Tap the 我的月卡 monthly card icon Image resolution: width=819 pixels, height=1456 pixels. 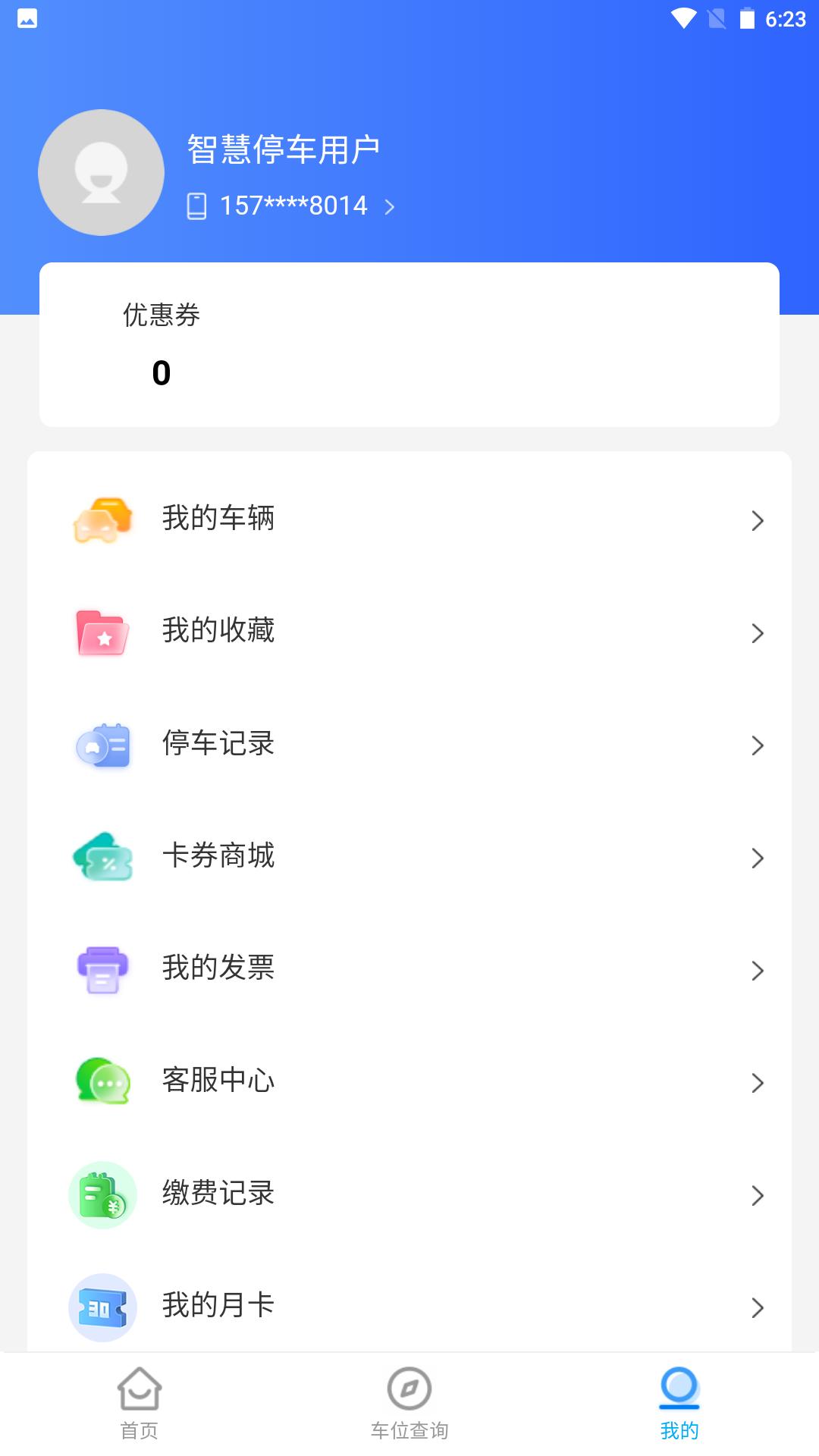coord(103,1306)
